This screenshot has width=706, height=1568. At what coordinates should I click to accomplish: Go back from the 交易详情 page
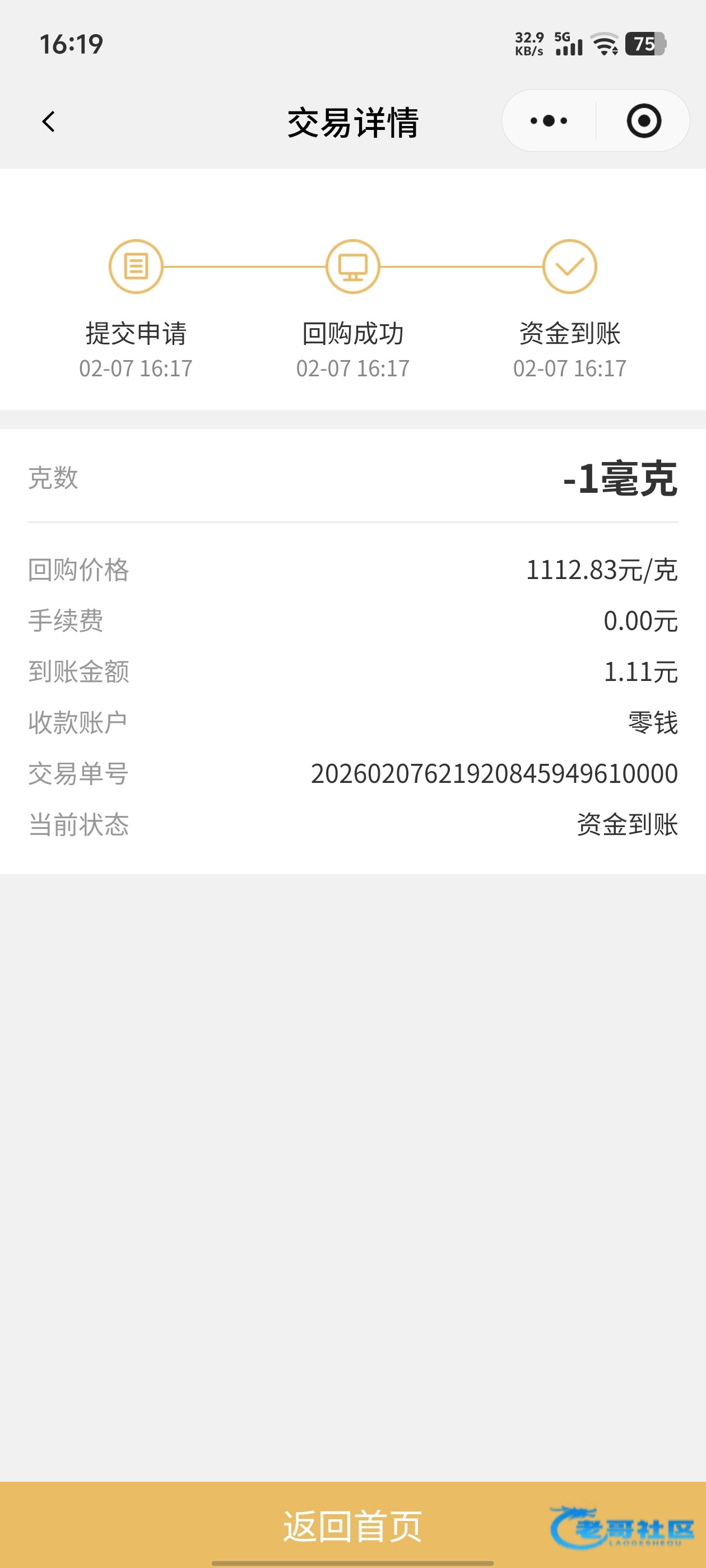[49, 121]
